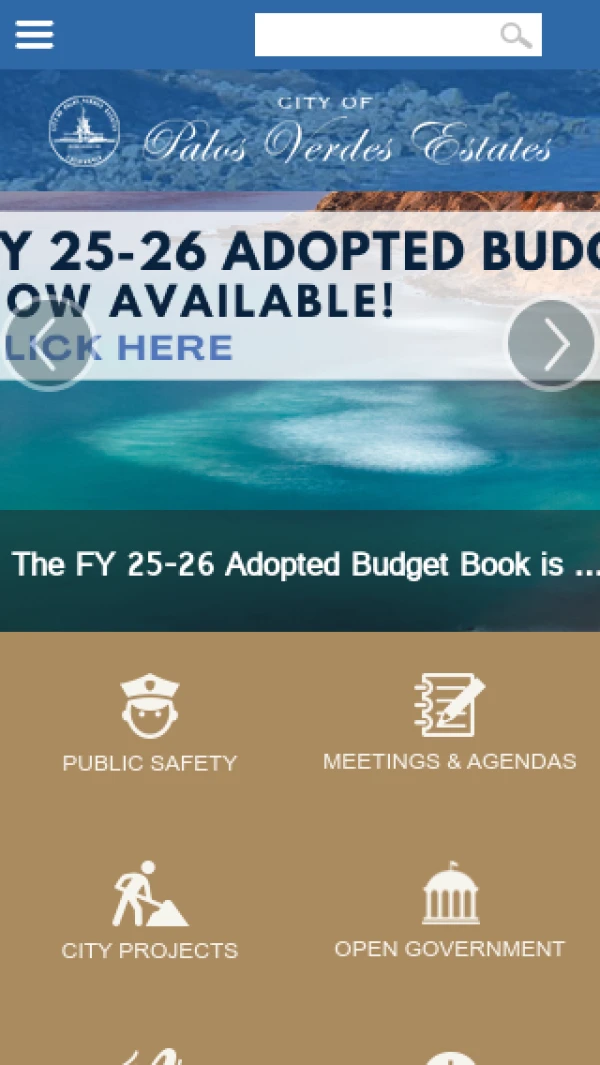
Task: Open the Adopted Budget Book headline
Action: [300, 565]
